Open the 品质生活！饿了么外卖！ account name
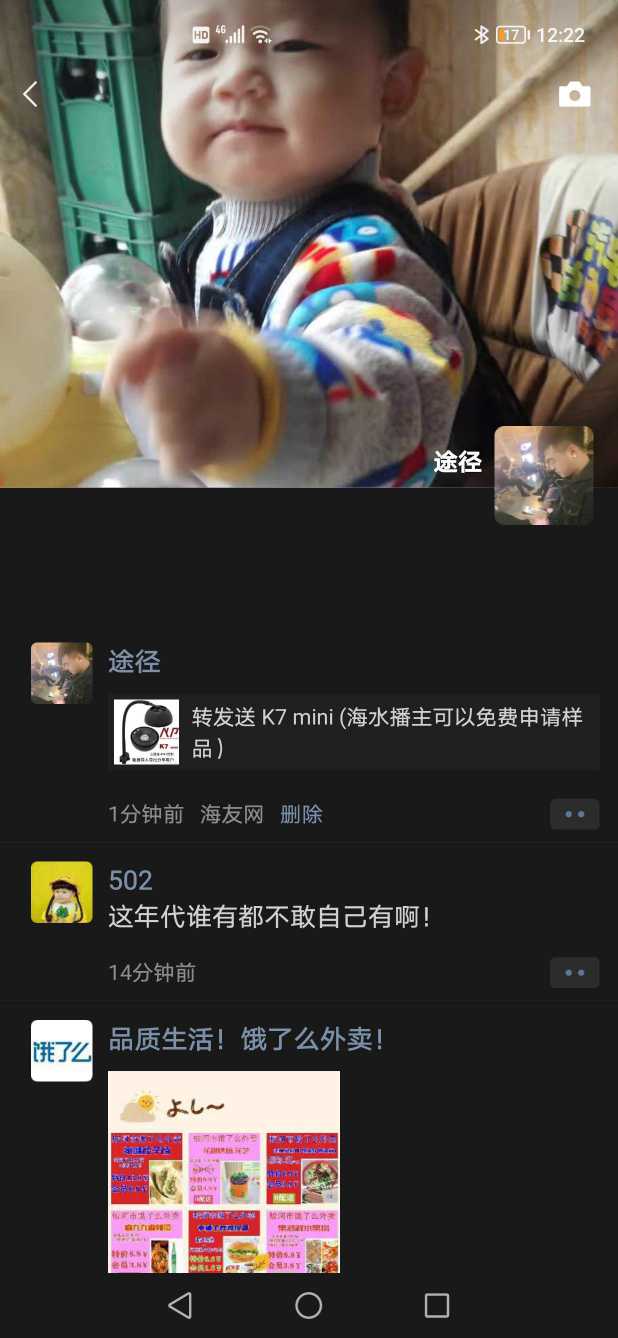618x1338 pixels. click(x=246, y=1039)
